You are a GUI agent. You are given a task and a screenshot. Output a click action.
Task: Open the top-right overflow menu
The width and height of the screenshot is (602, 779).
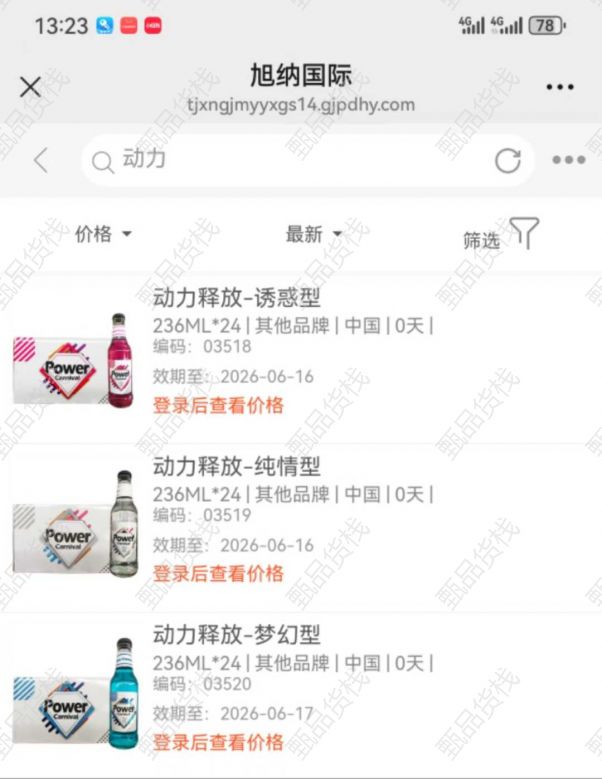pos(560,88)
